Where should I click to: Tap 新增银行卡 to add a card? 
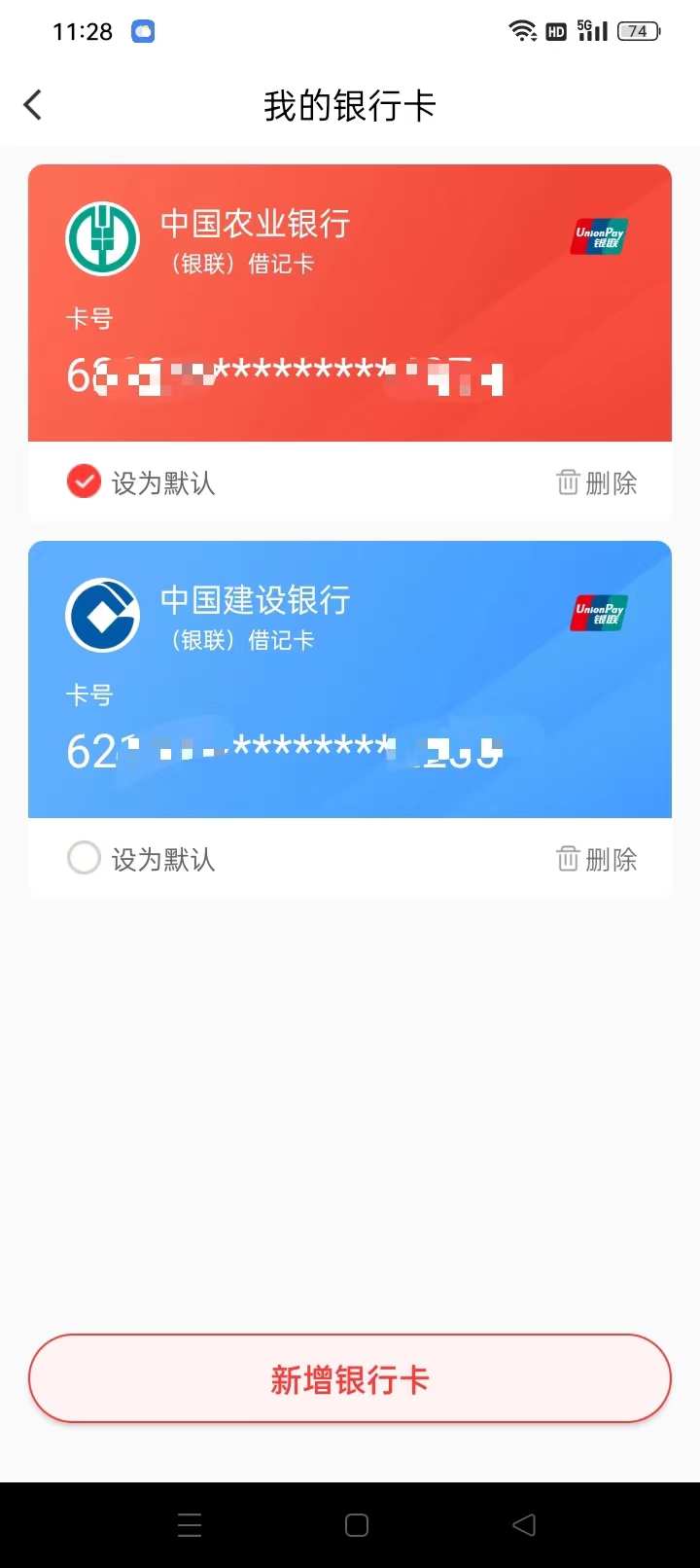[x=350, y=1379]
